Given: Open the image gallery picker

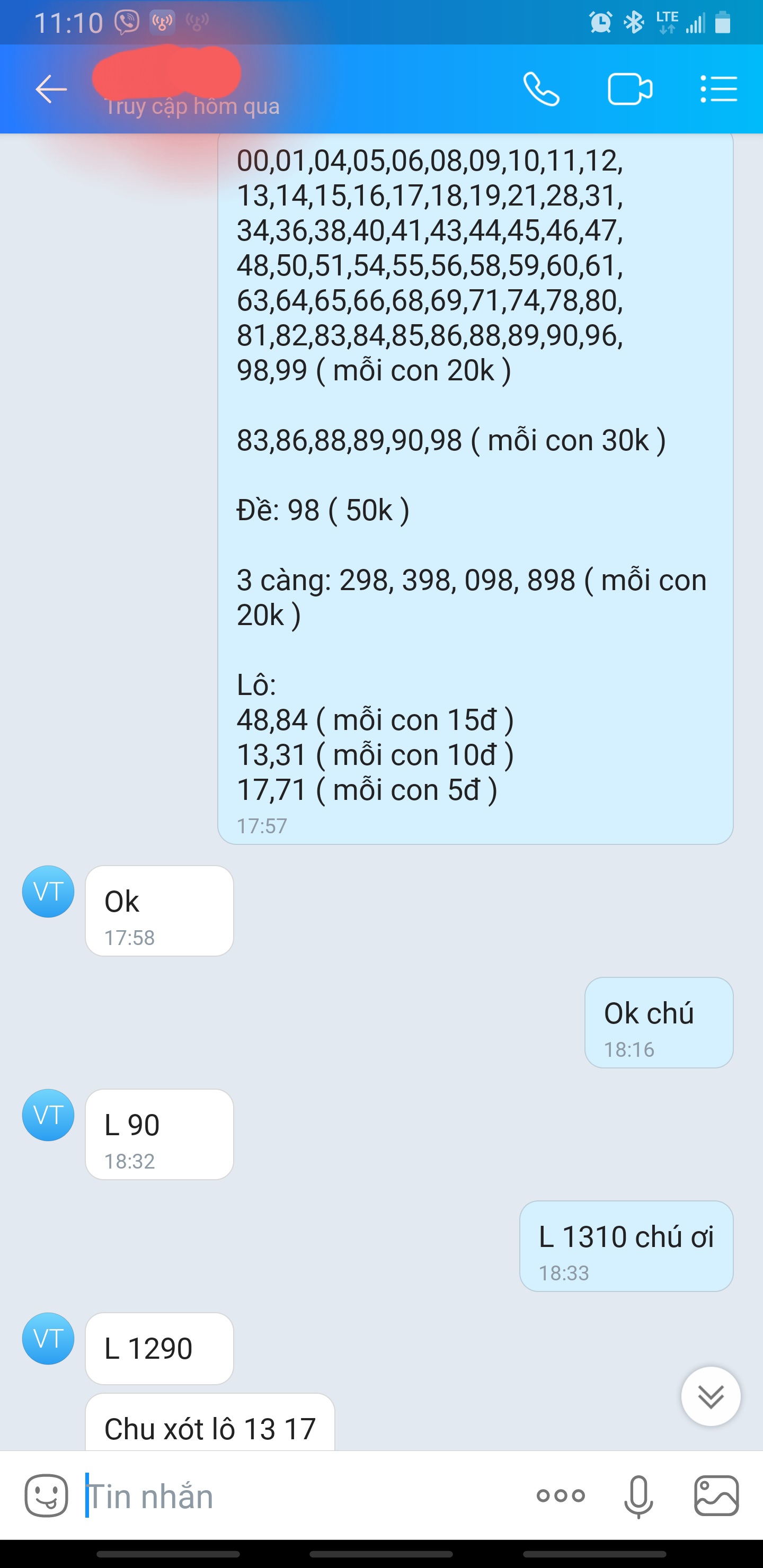Looking at the screenshot, I should coord(717,1495).
